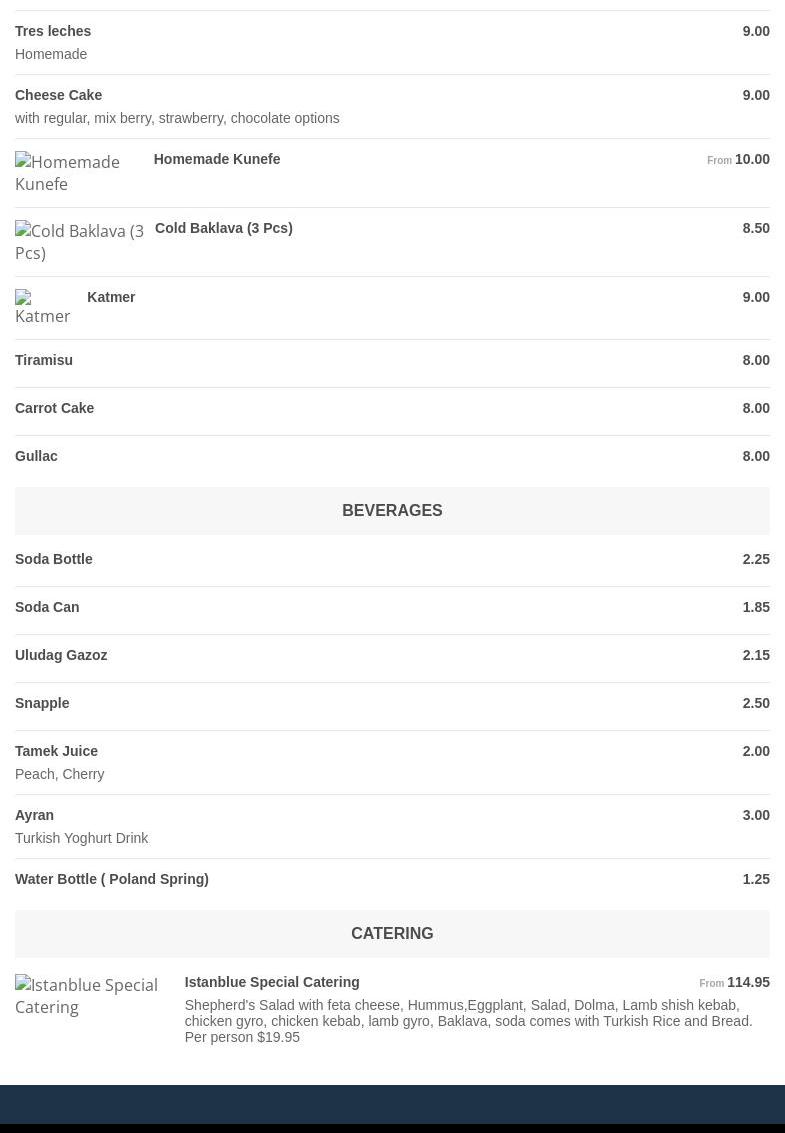This screenshot has height=1133, width=785.
Task: Open the Gullac dessert item
Action: 36,456
